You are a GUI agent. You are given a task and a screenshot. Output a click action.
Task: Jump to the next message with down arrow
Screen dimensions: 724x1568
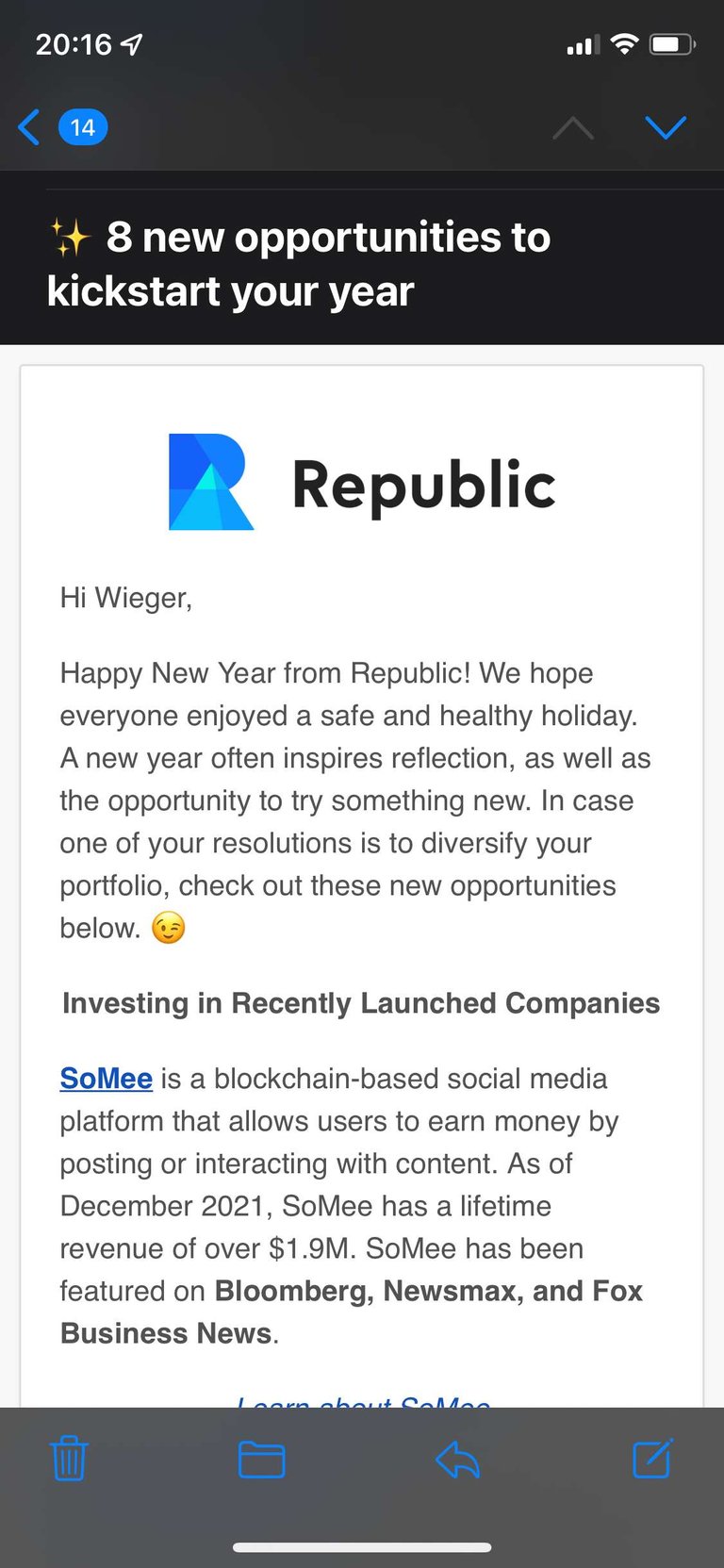pos(666,127)
